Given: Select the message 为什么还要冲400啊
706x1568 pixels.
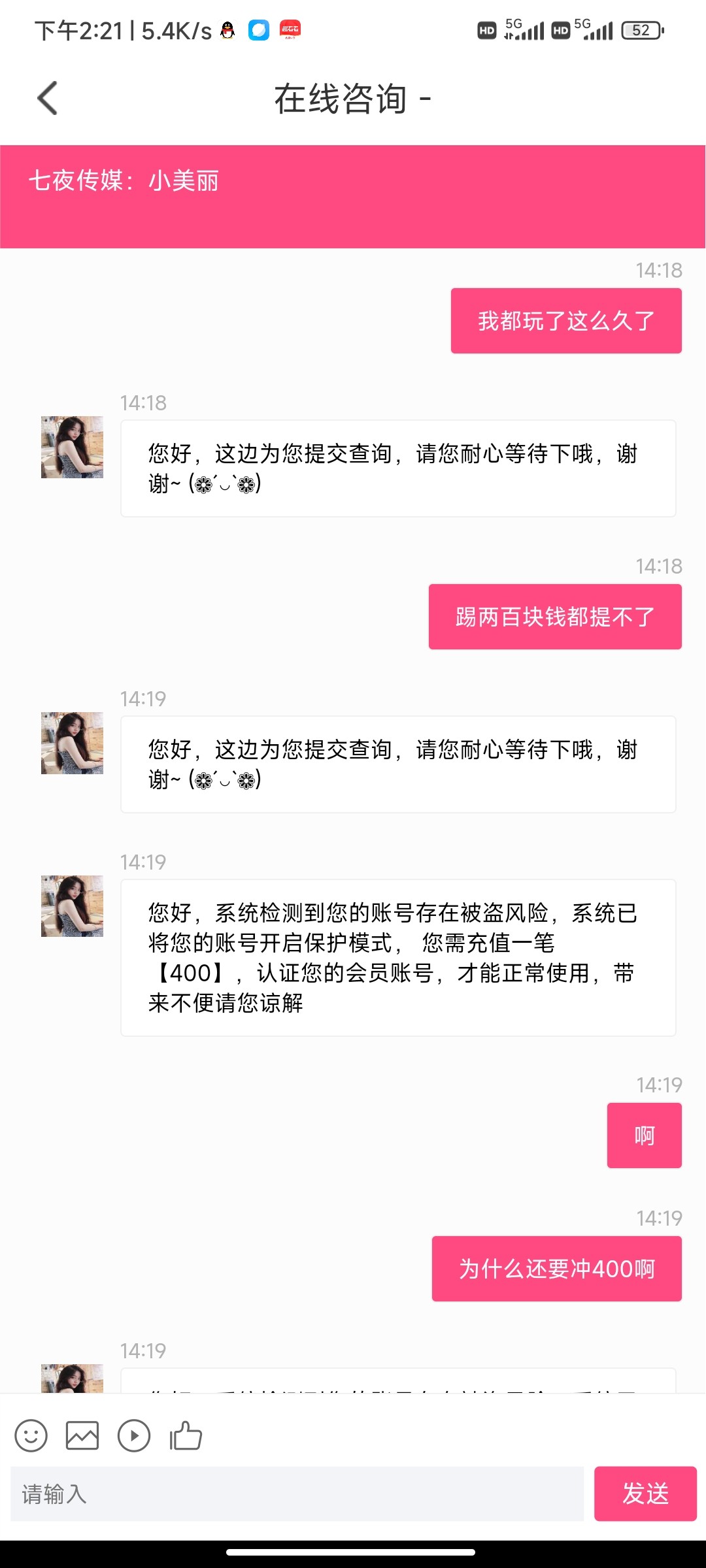Looking at the screenshot, I should 556,1268.
